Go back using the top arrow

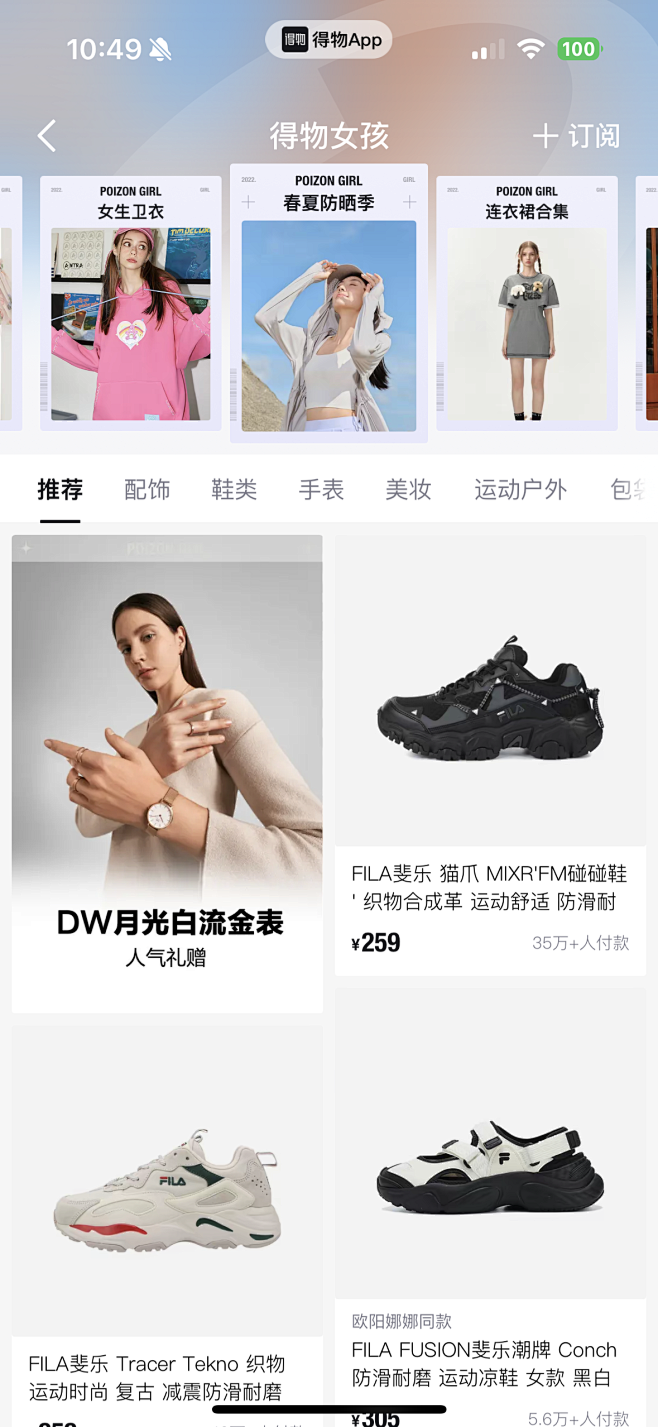[47, 136]
